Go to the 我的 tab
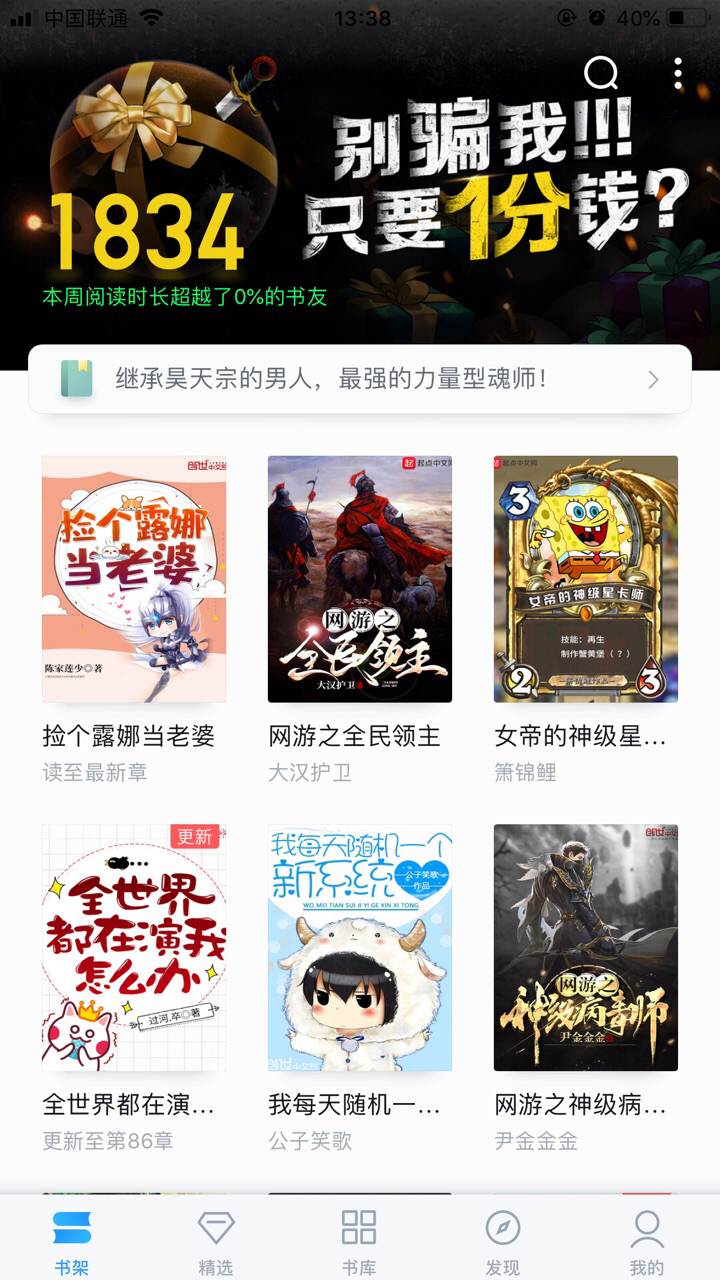The image size is (720, 1280). pyautogui.click(x=647, y=1242)
